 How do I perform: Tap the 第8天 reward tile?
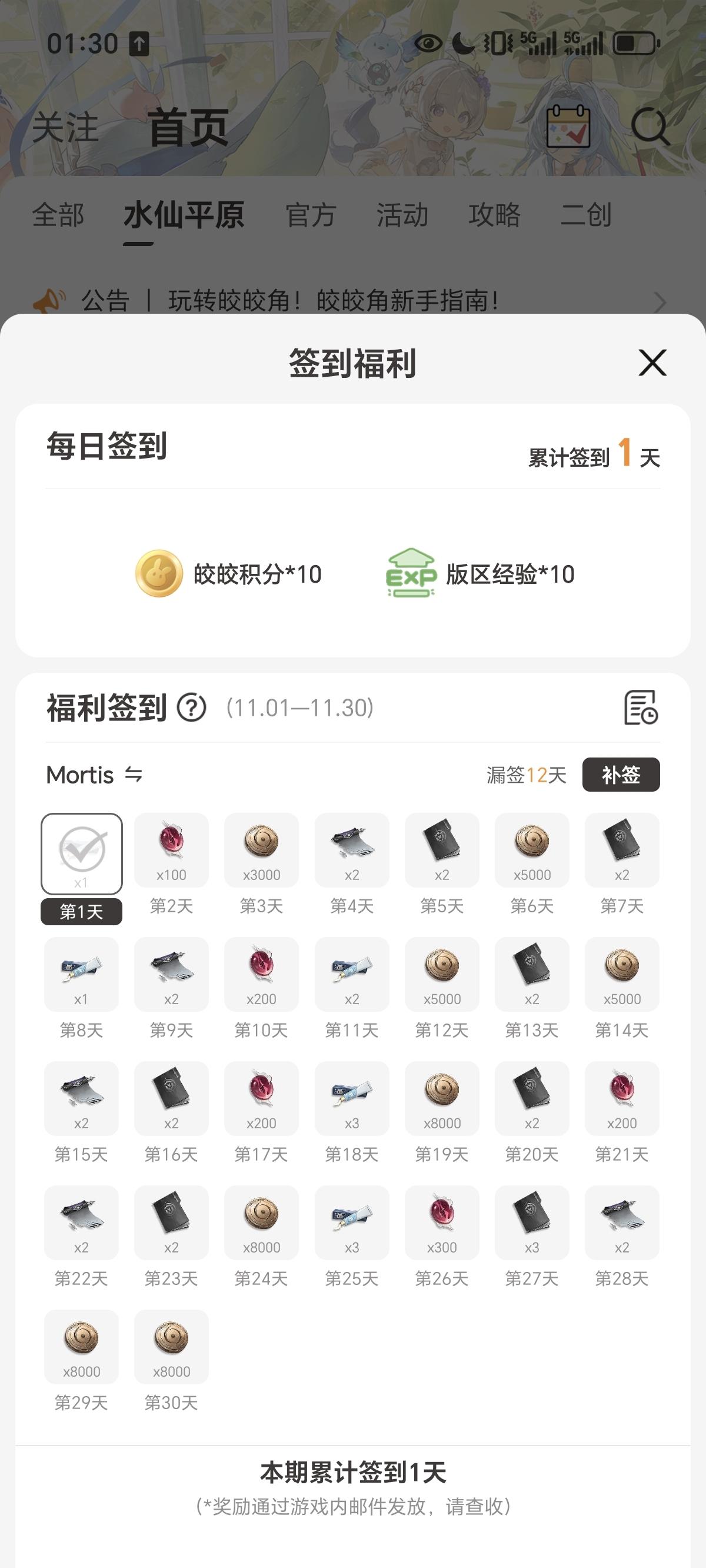(x=81, y=975)
